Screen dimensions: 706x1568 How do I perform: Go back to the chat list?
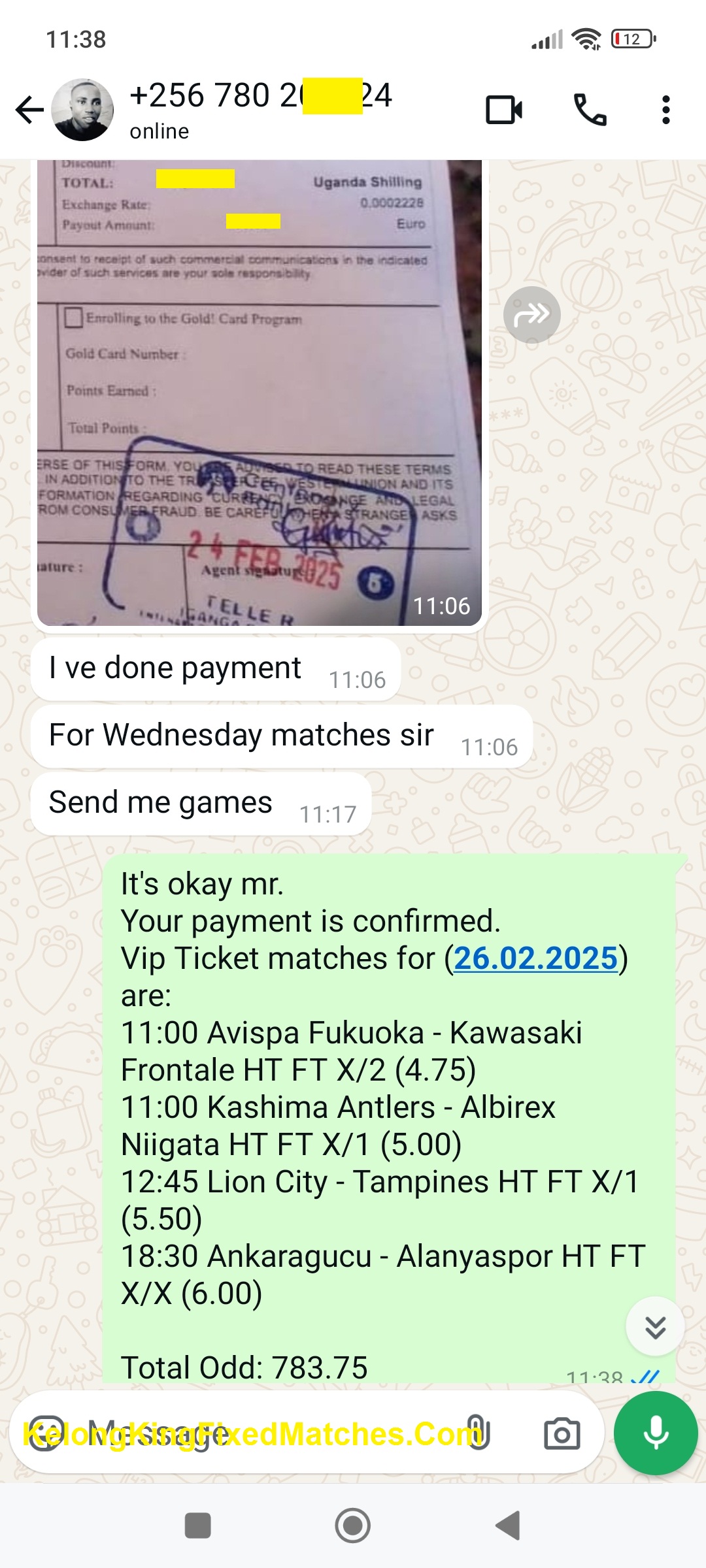pos(29,110)
